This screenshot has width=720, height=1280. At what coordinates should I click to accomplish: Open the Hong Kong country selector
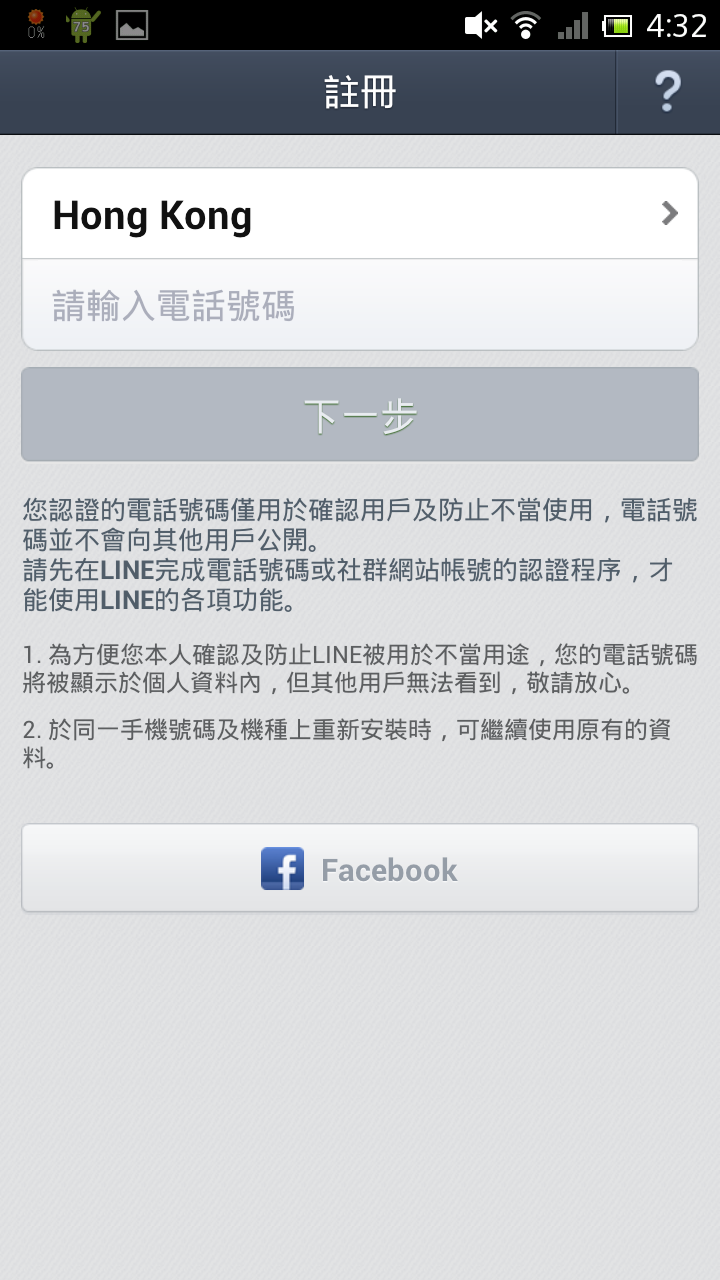(360, 214)
